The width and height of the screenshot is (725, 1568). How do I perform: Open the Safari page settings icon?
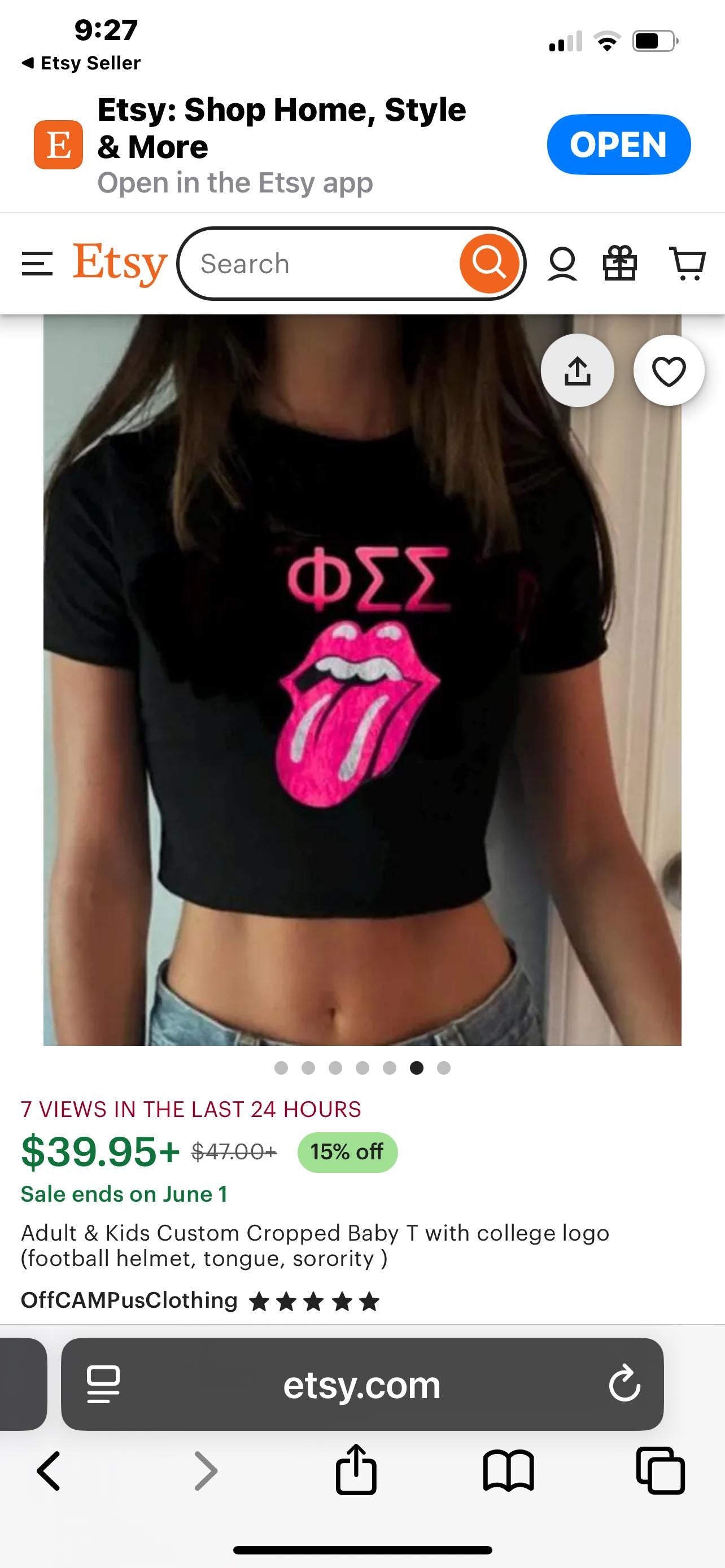103,1385
